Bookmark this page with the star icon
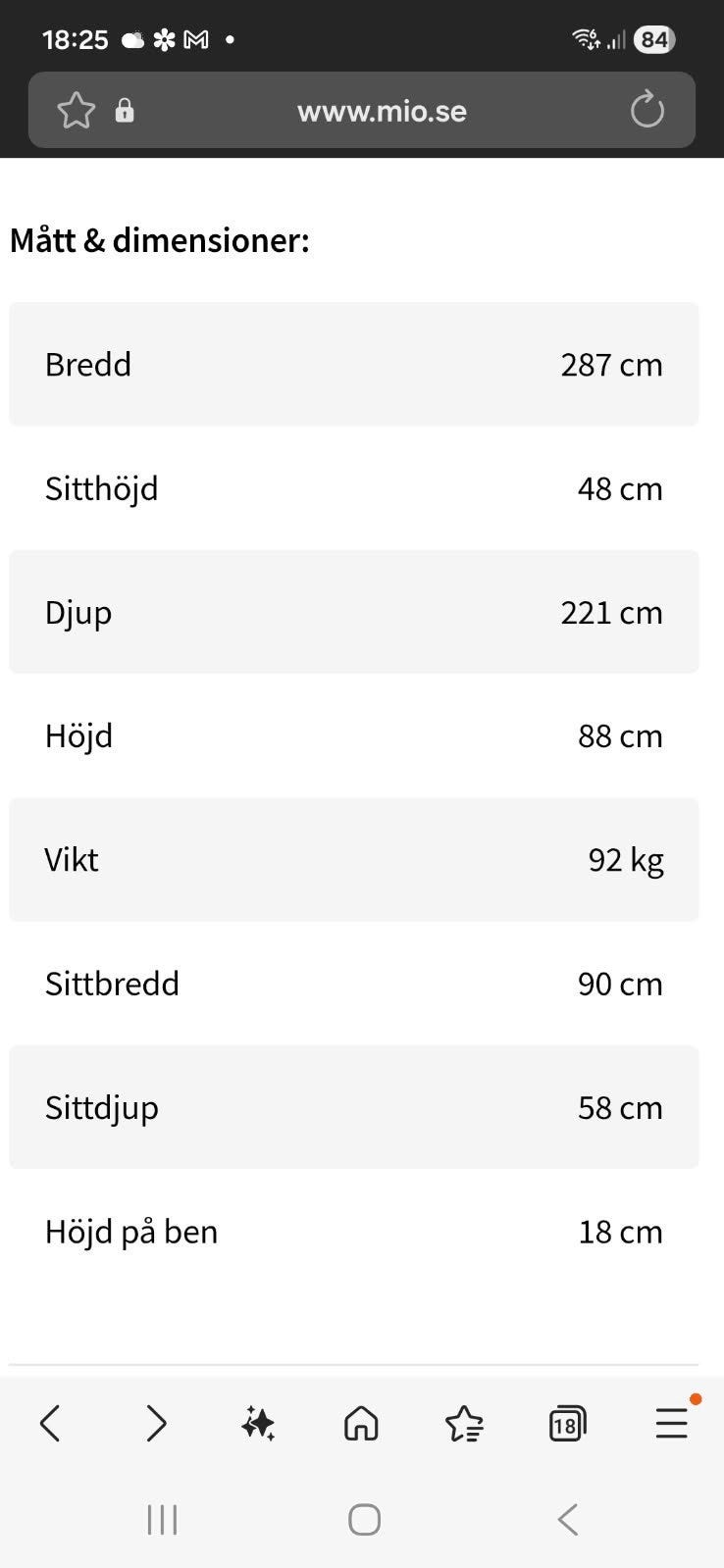Screen dimensions: 724x1568 click(x=76, y=111)
